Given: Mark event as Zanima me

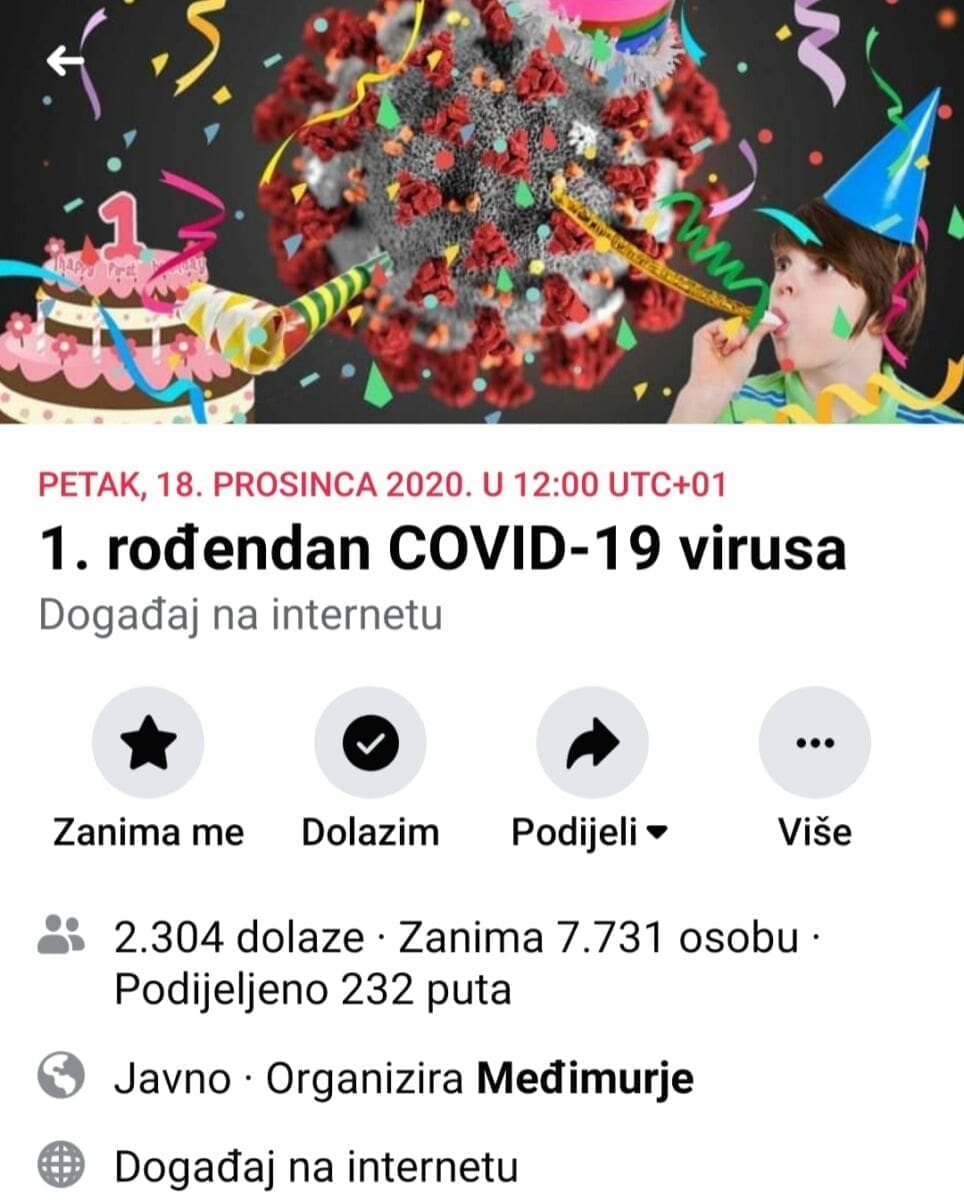Looking at the screenshot, I should (x=148, y=742).
